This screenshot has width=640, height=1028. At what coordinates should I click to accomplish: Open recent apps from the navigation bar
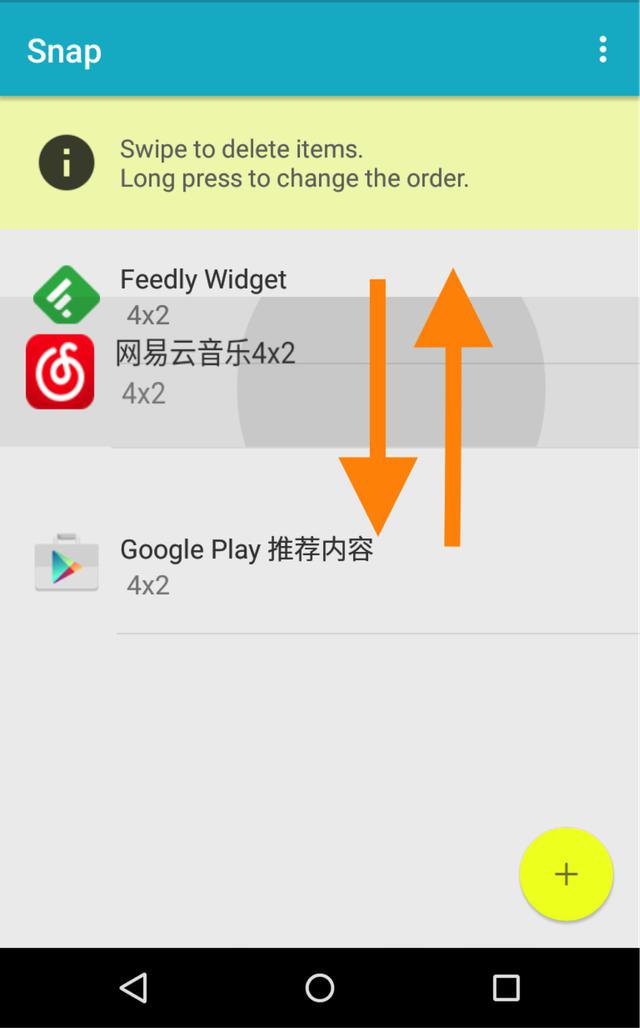click(506, 988)
